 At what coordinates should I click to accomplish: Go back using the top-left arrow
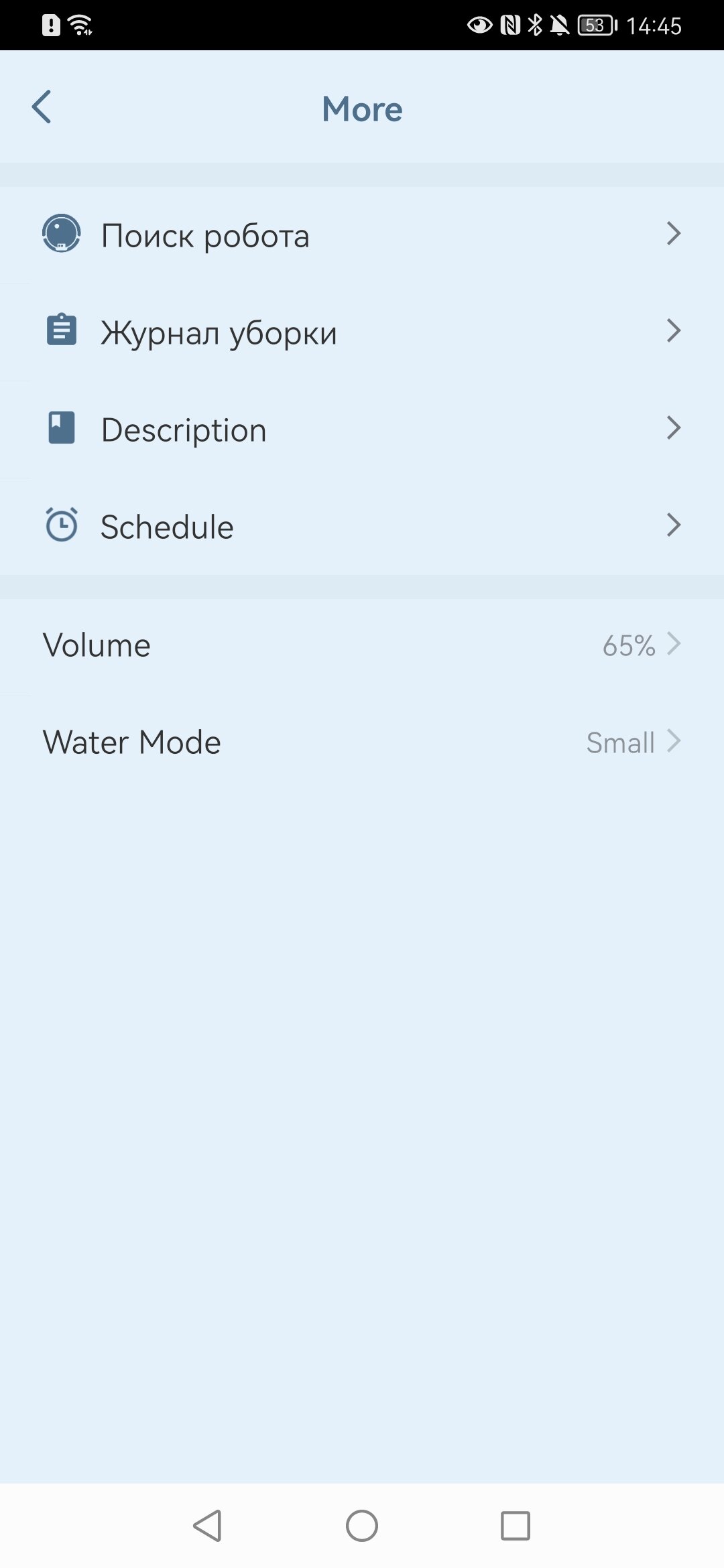pyautogui.click(x=42, y=107)
